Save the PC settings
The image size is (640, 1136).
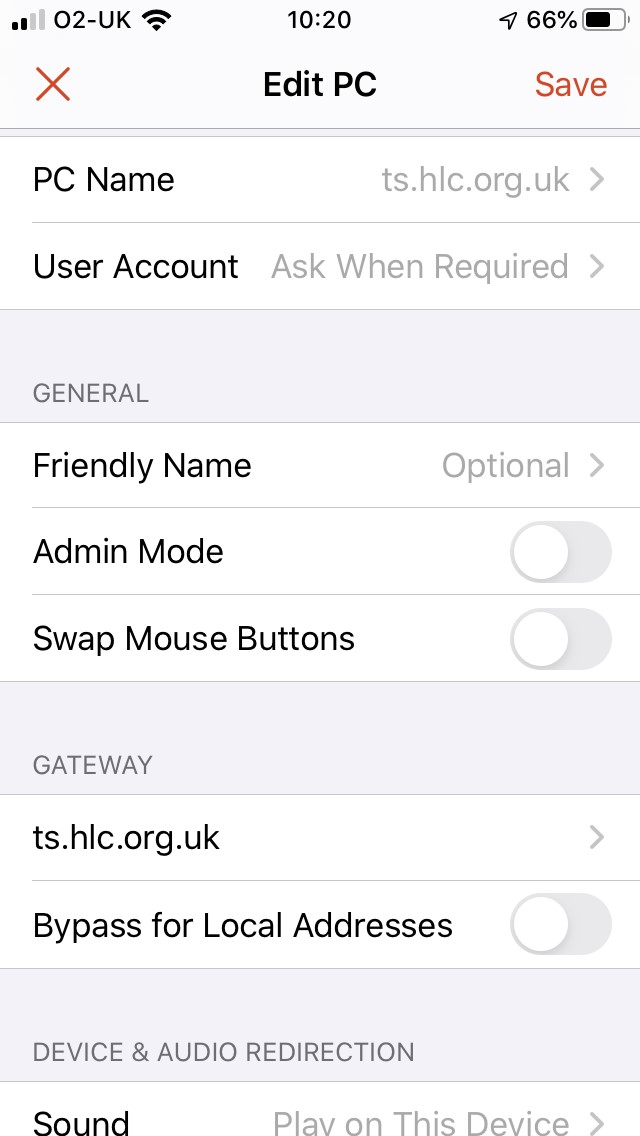[570, 85]
